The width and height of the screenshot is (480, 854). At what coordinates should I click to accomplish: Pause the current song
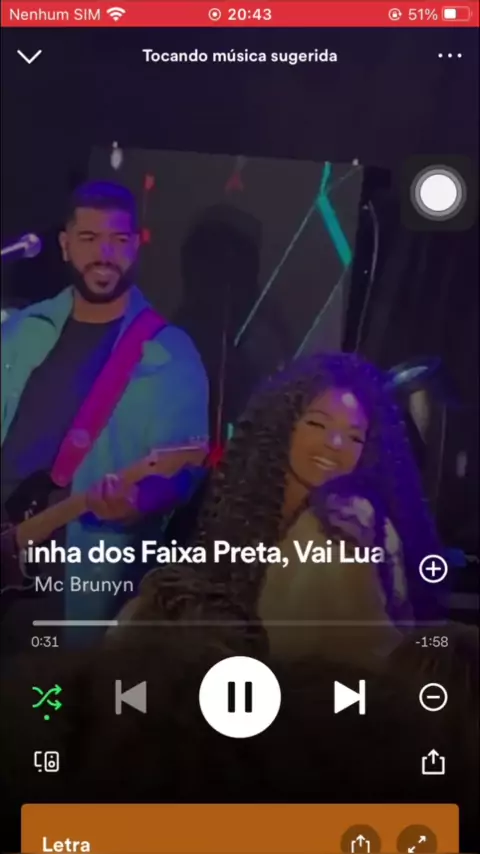(x=240, y=697)
